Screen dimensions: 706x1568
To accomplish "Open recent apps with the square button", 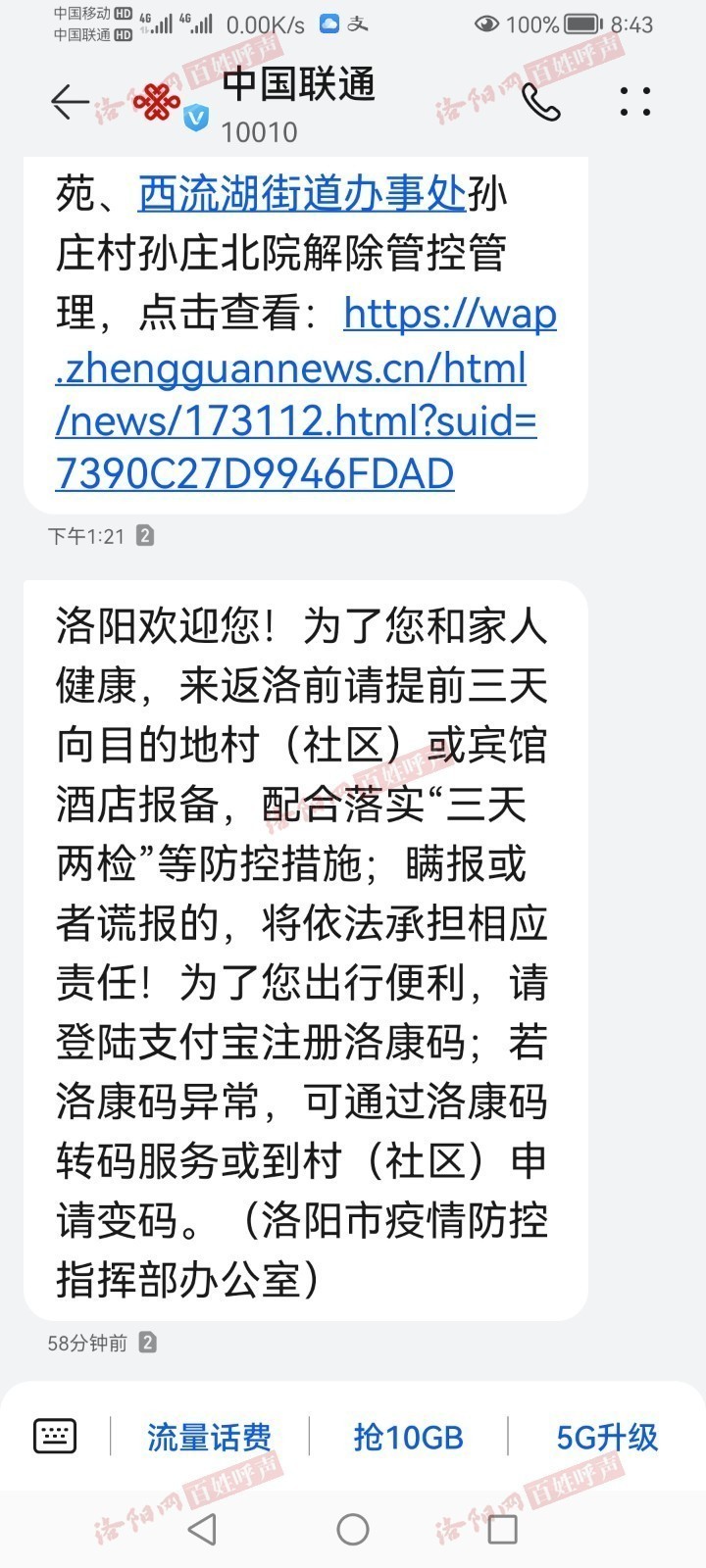I will pos(502,1529).
